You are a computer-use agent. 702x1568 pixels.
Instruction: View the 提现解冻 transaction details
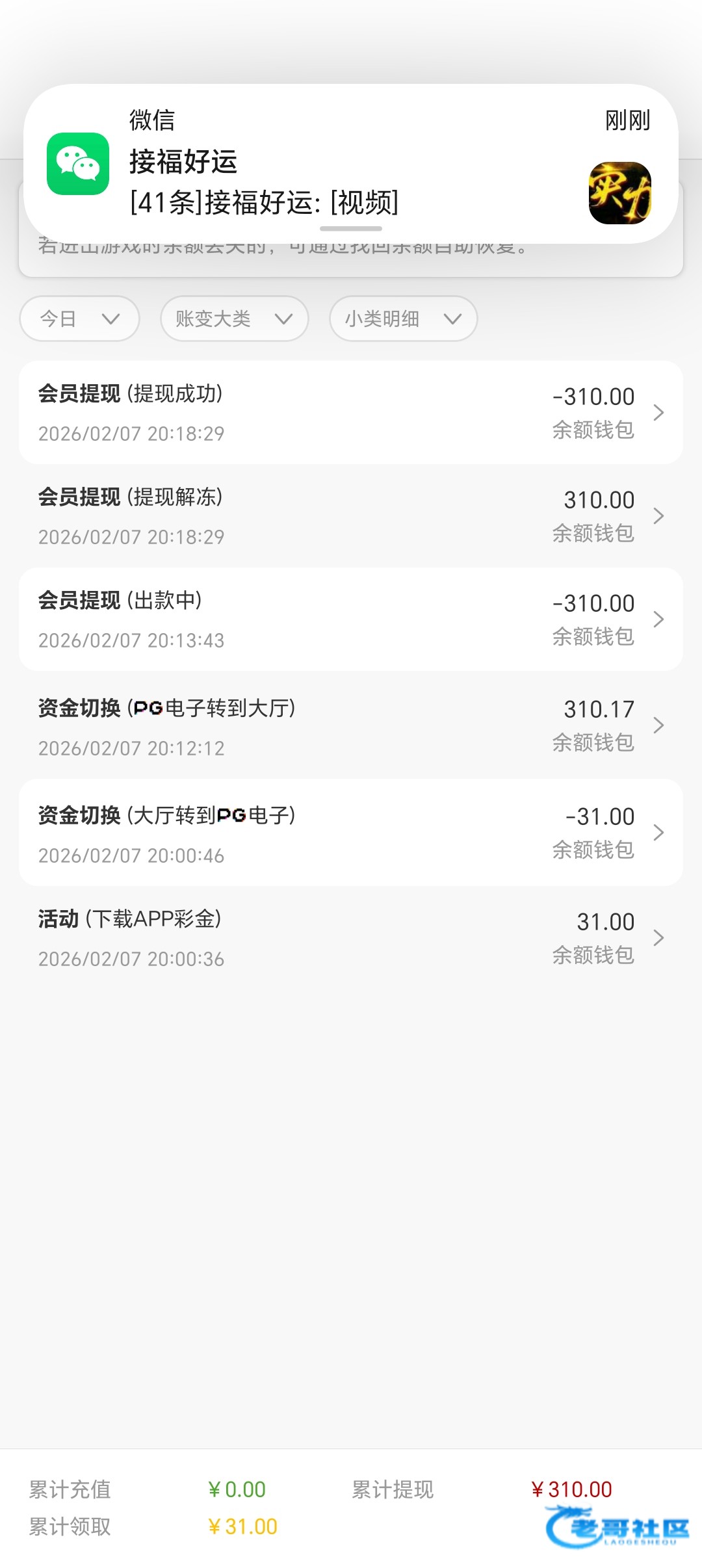(x=351, y=516)
